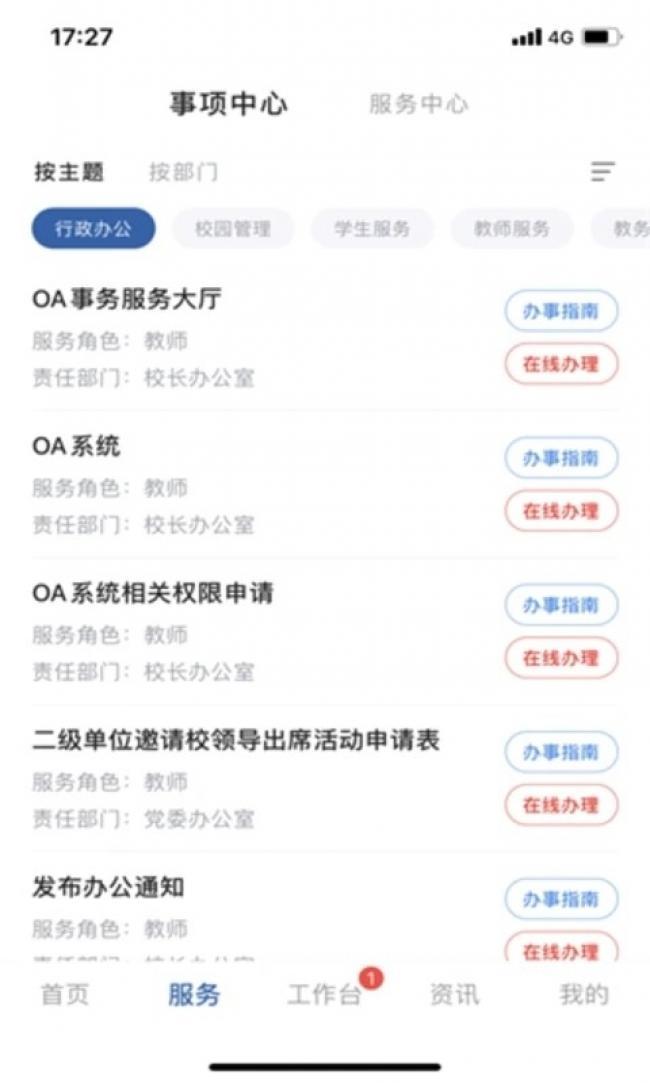Viewport: 650px width, 1083px height.
Task: Open 办事指南 for 二级单位邀请校领导出席活动申请表
Action: [x=561, y=752]
